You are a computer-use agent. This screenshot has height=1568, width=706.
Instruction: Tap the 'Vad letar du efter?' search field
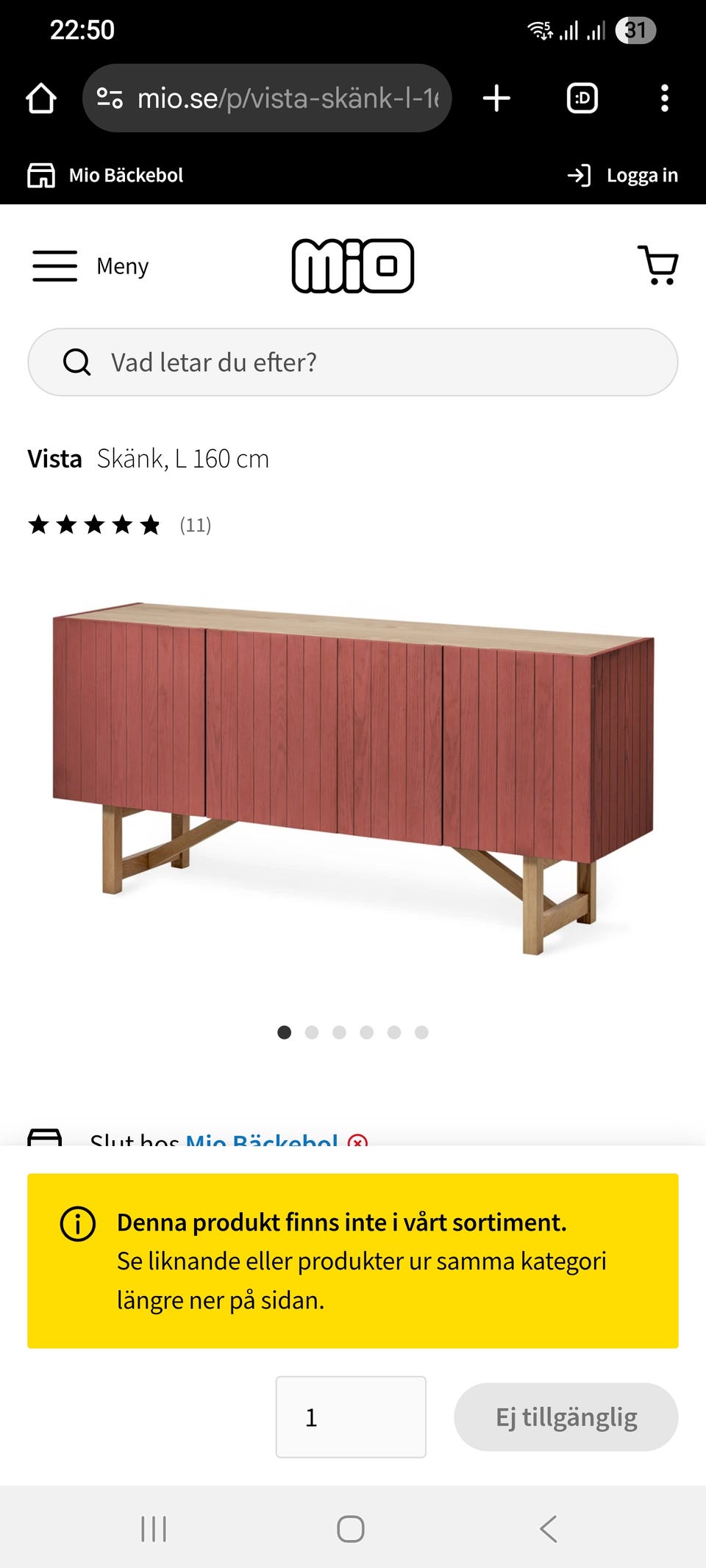pos(353,362)
